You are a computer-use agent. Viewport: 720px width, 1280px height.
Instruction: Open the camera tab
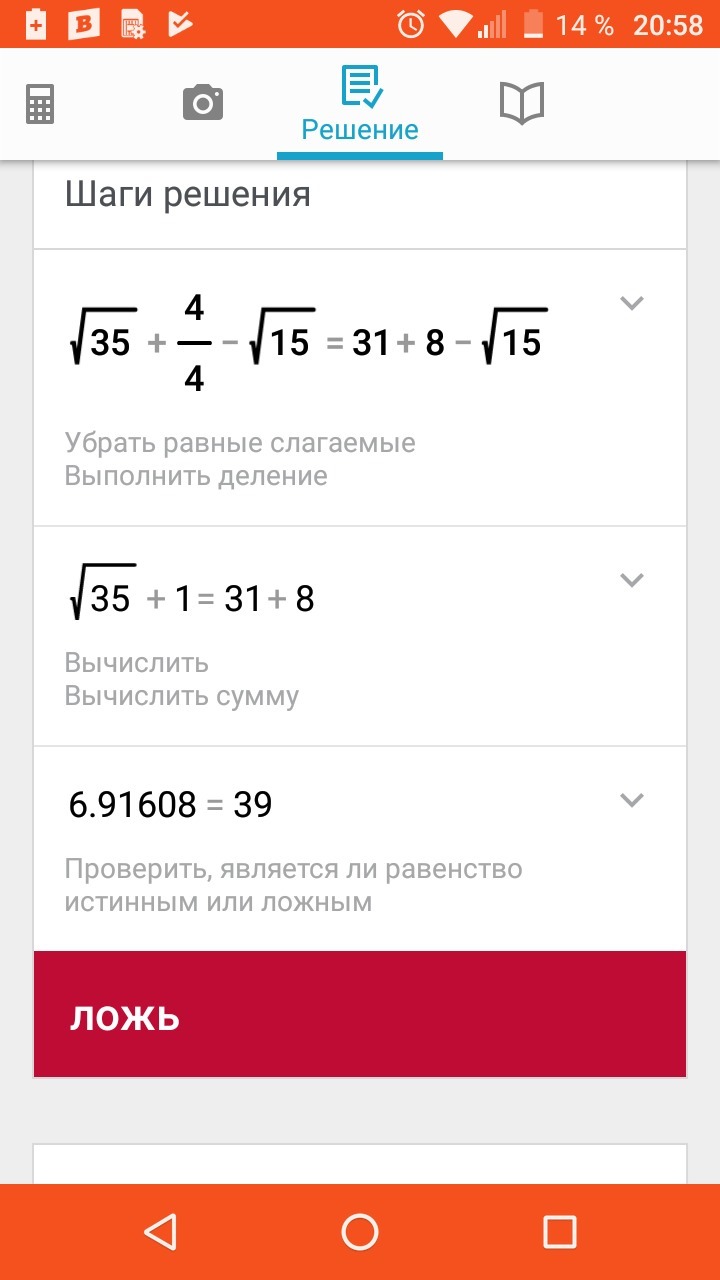tap(202, 103)
